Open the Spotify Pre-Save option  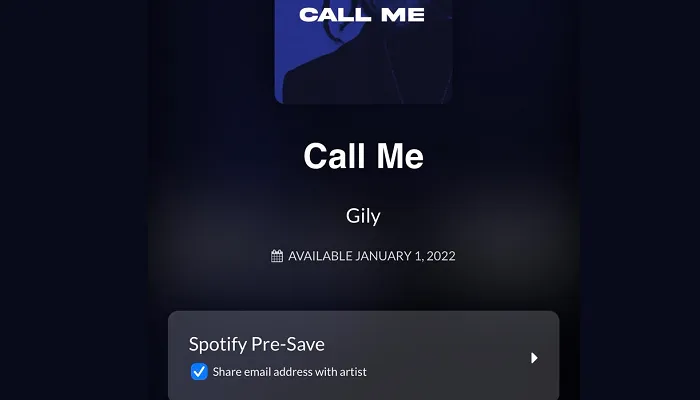pos(534,357)
